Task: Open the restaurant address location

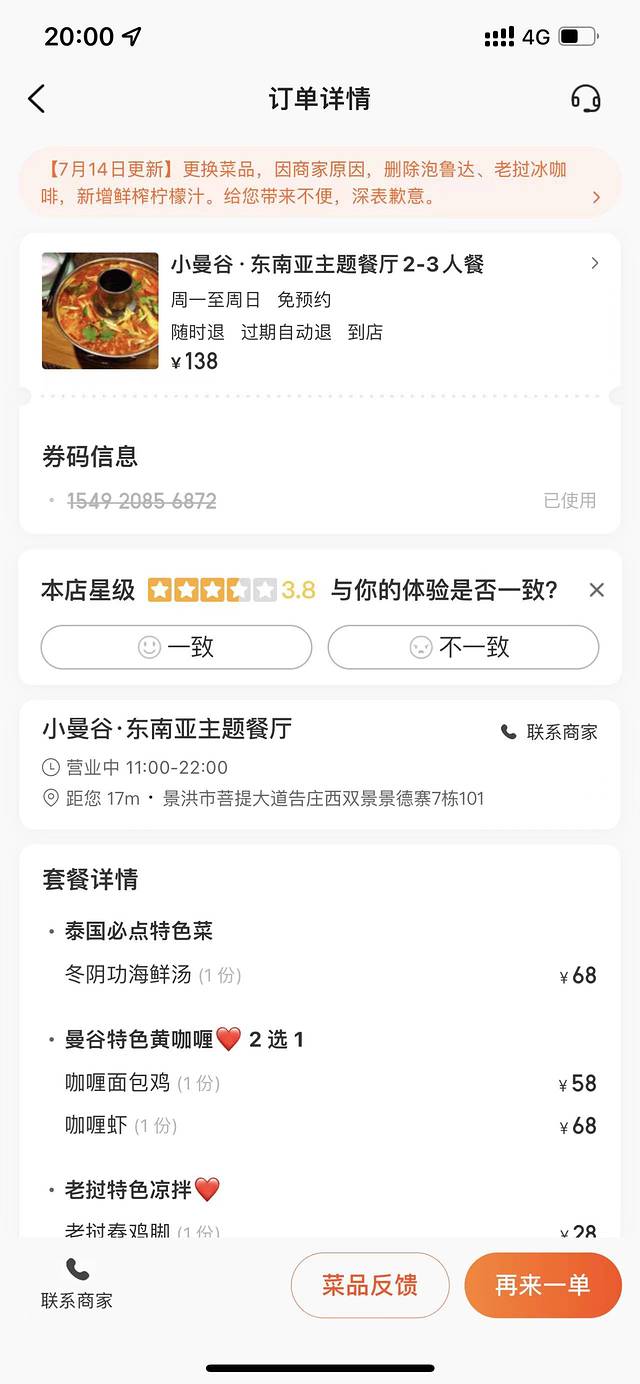Action: point(322,798)
